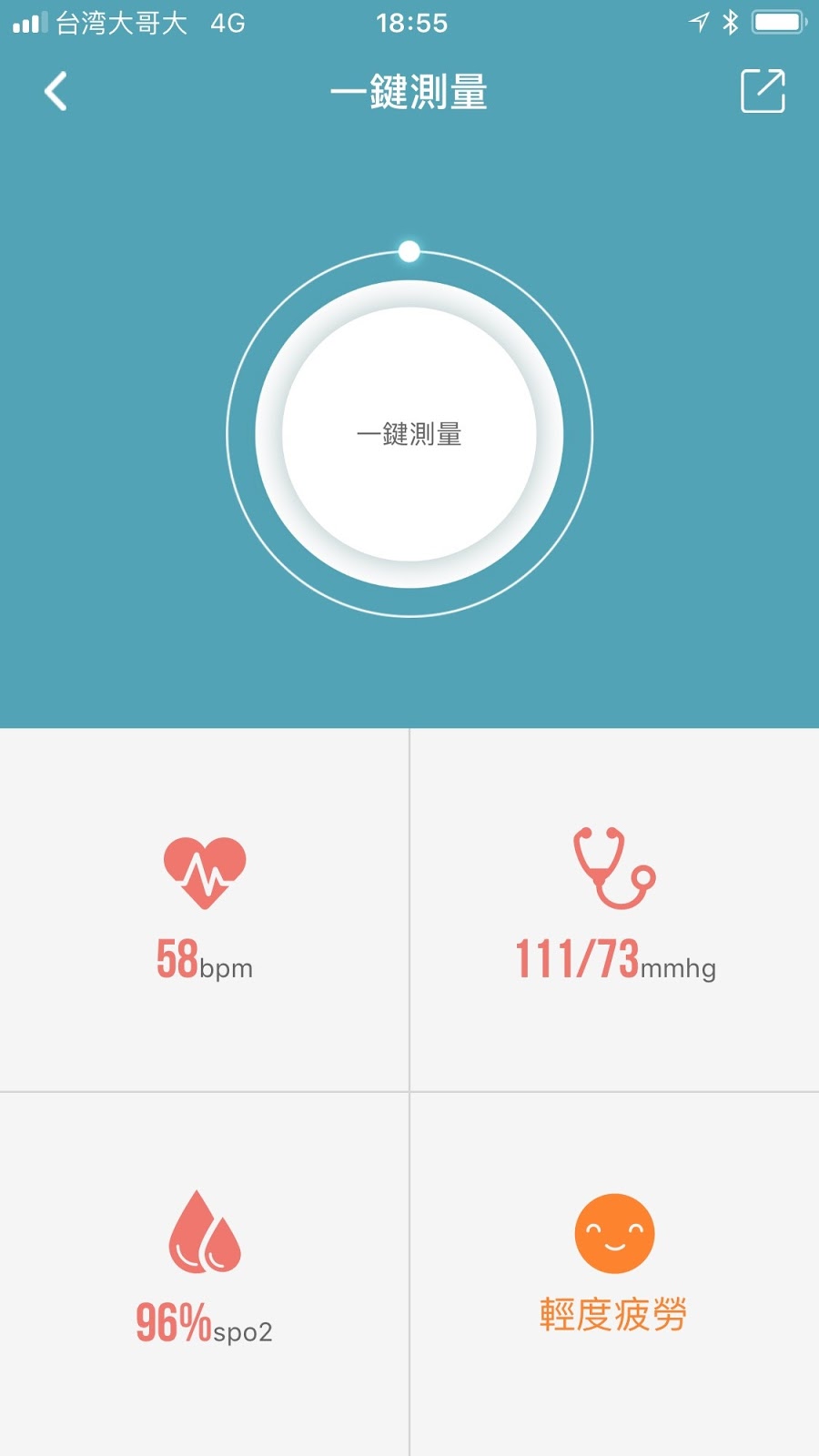
Task: Open the 111/73 mmhg blood pressure tile
Action: click(614, 910)
